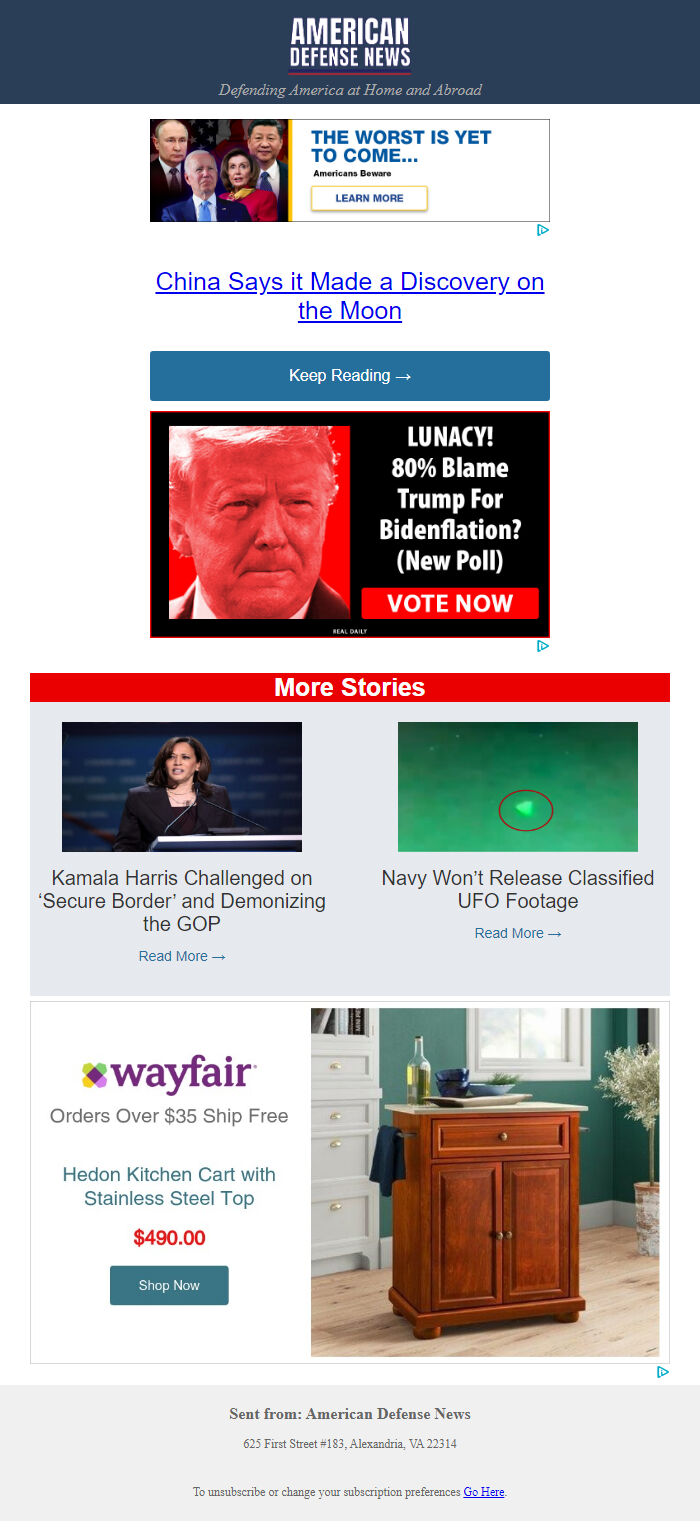Viewport: 700px width, 1539px height.
Task: Open the Hedon Kitchen Cart product image
Action: 485,1182
